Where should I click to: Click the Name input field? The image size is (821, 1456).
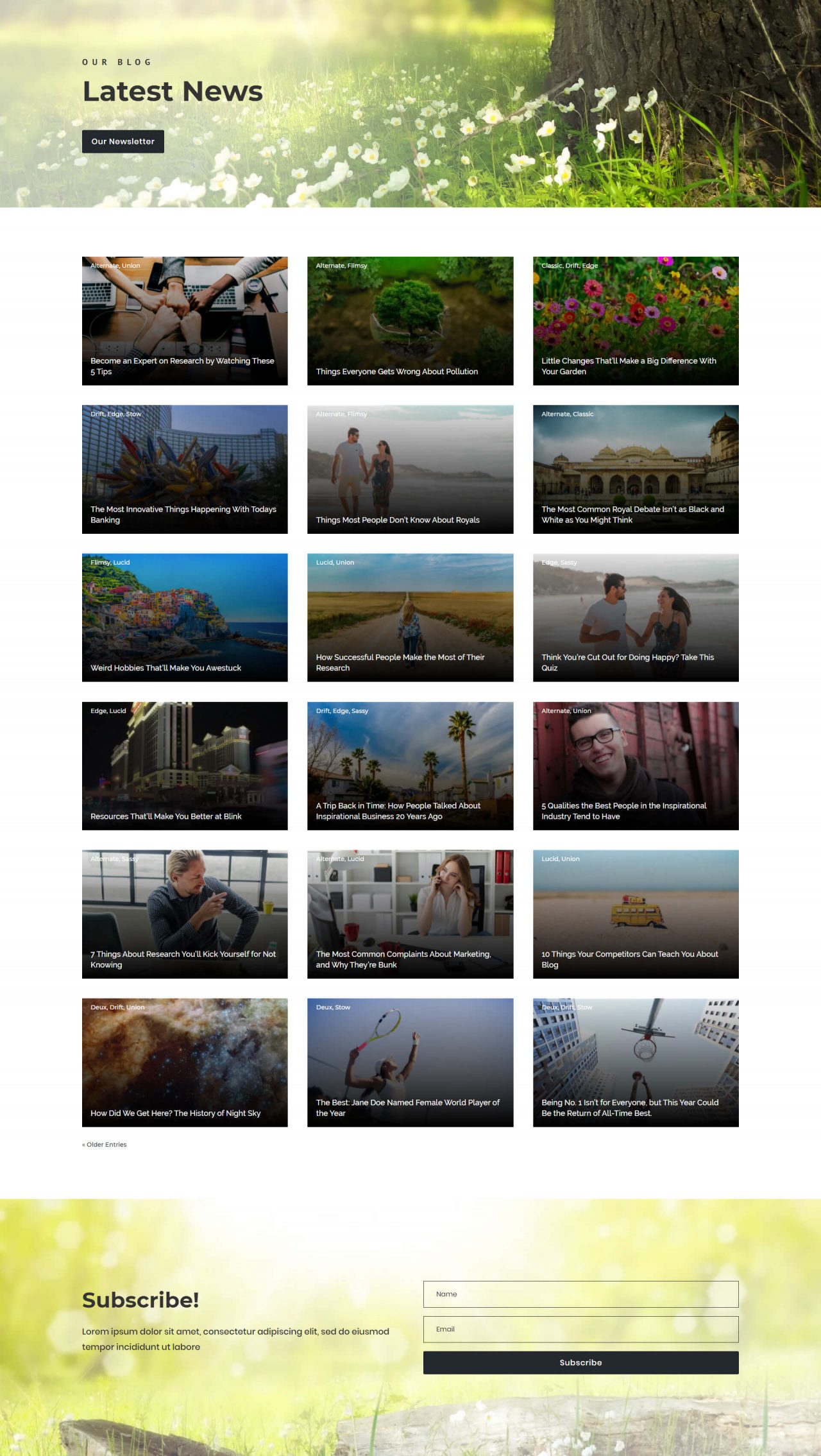pos(580,1294)
